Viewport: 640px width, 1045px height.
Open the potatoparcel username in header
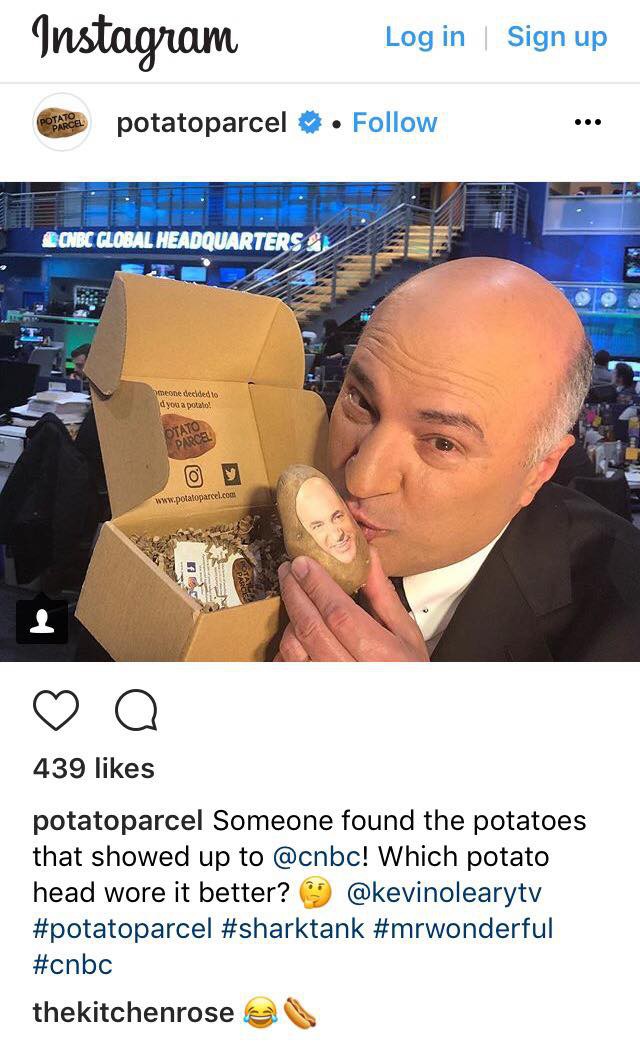(x=202, y=123)
